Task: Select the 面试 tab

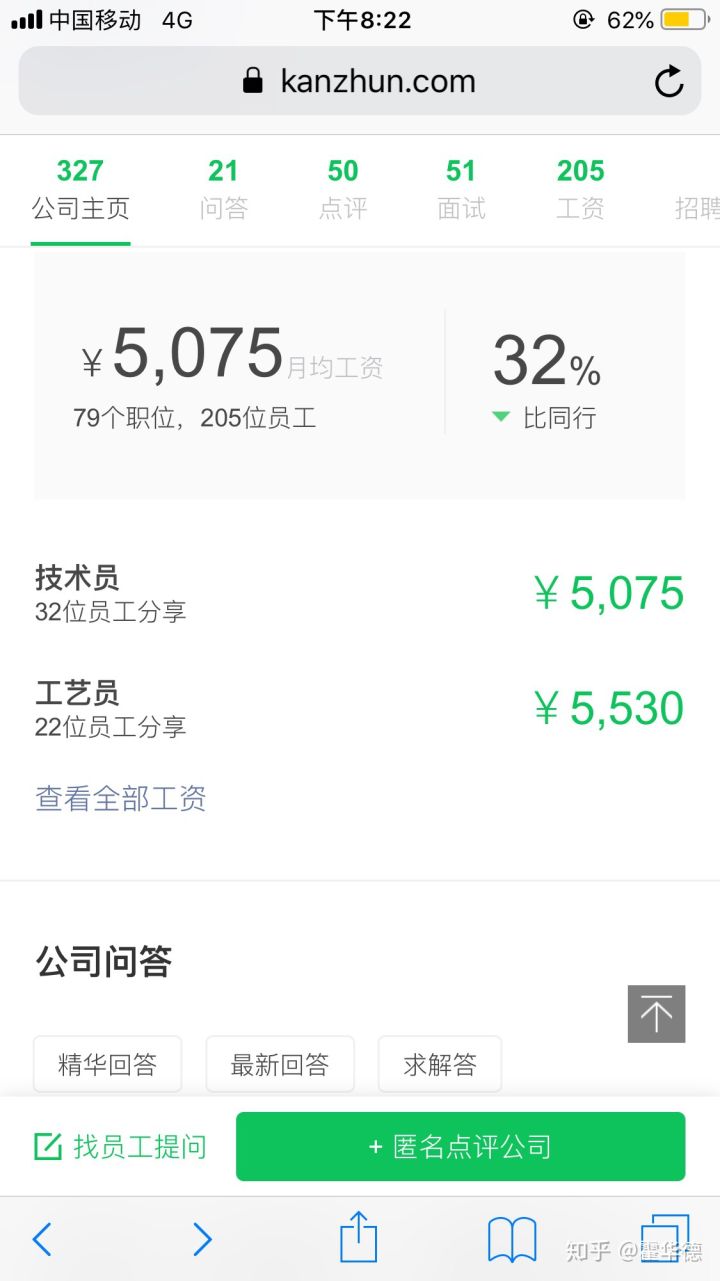Action: (x=461, y=188)
